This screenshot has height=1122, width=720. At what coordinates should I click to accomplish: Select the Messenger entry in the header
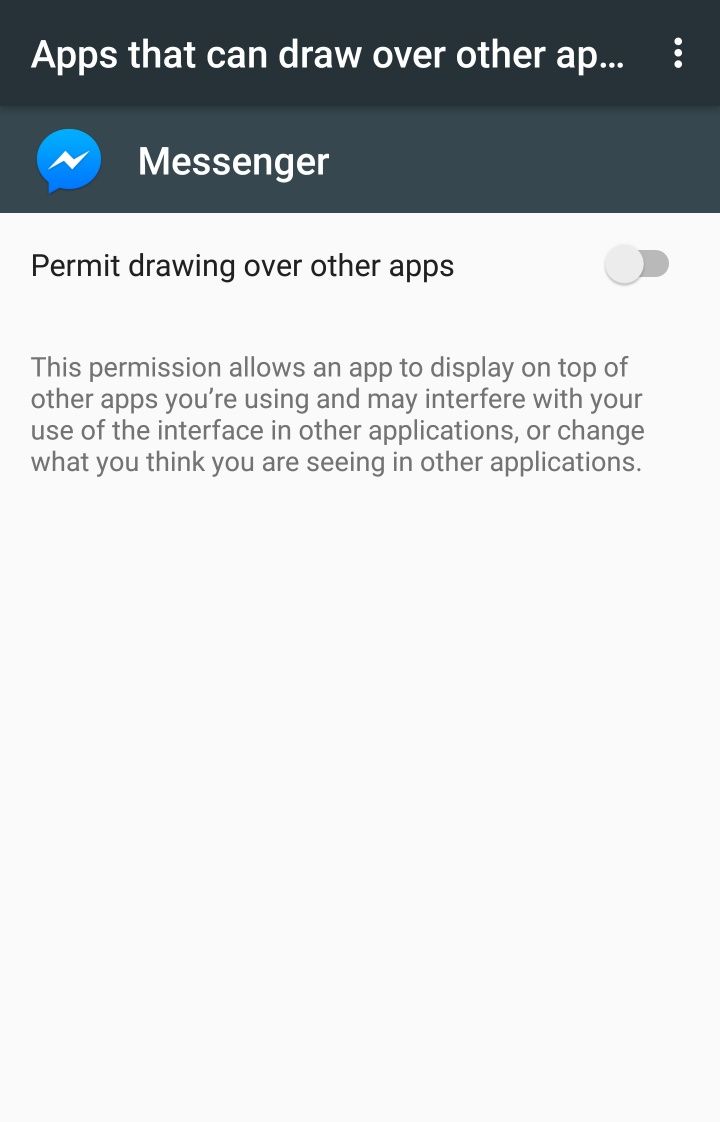(x=232, y=160)
